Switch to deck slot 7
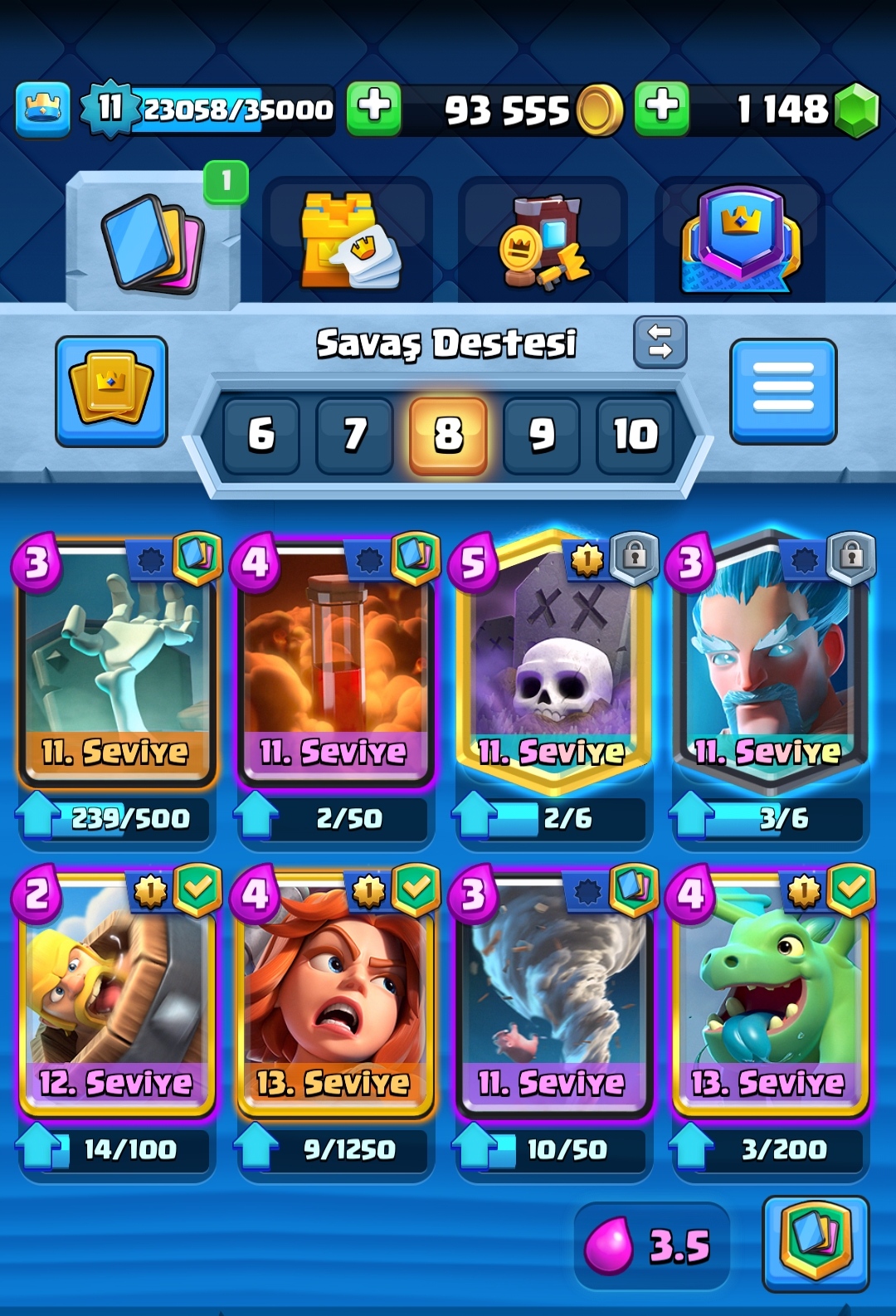 point(355,434)
